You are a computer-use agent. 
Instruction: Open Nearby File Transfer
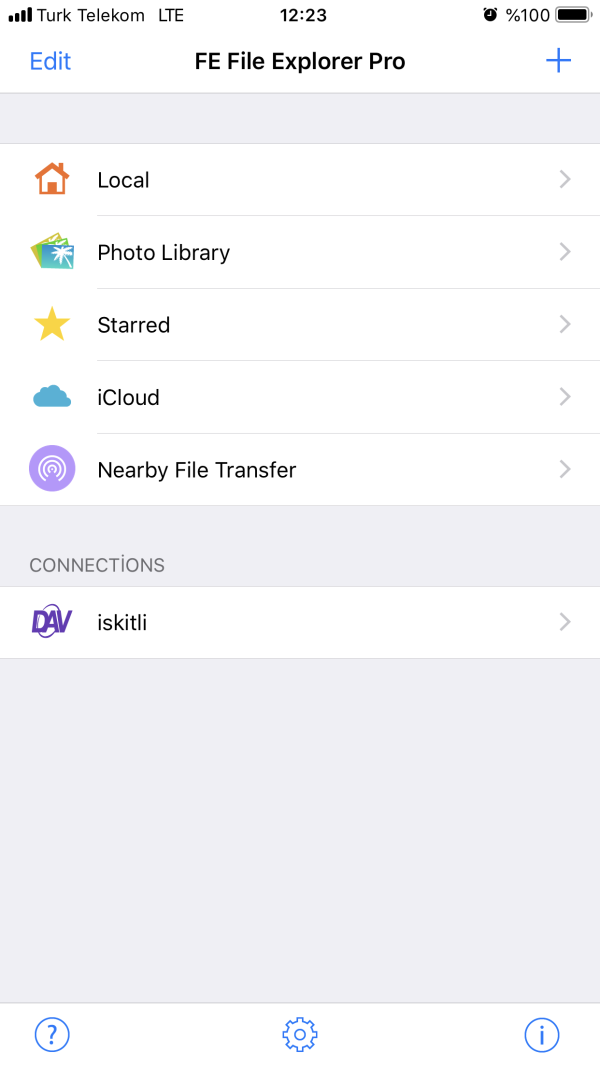[x=300, y=470]
